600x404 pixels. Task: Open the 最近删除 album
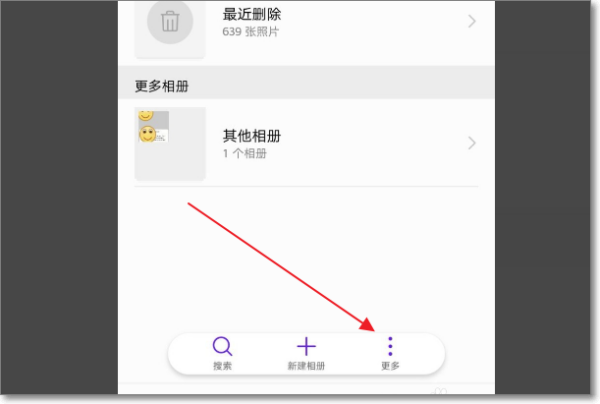300,22
